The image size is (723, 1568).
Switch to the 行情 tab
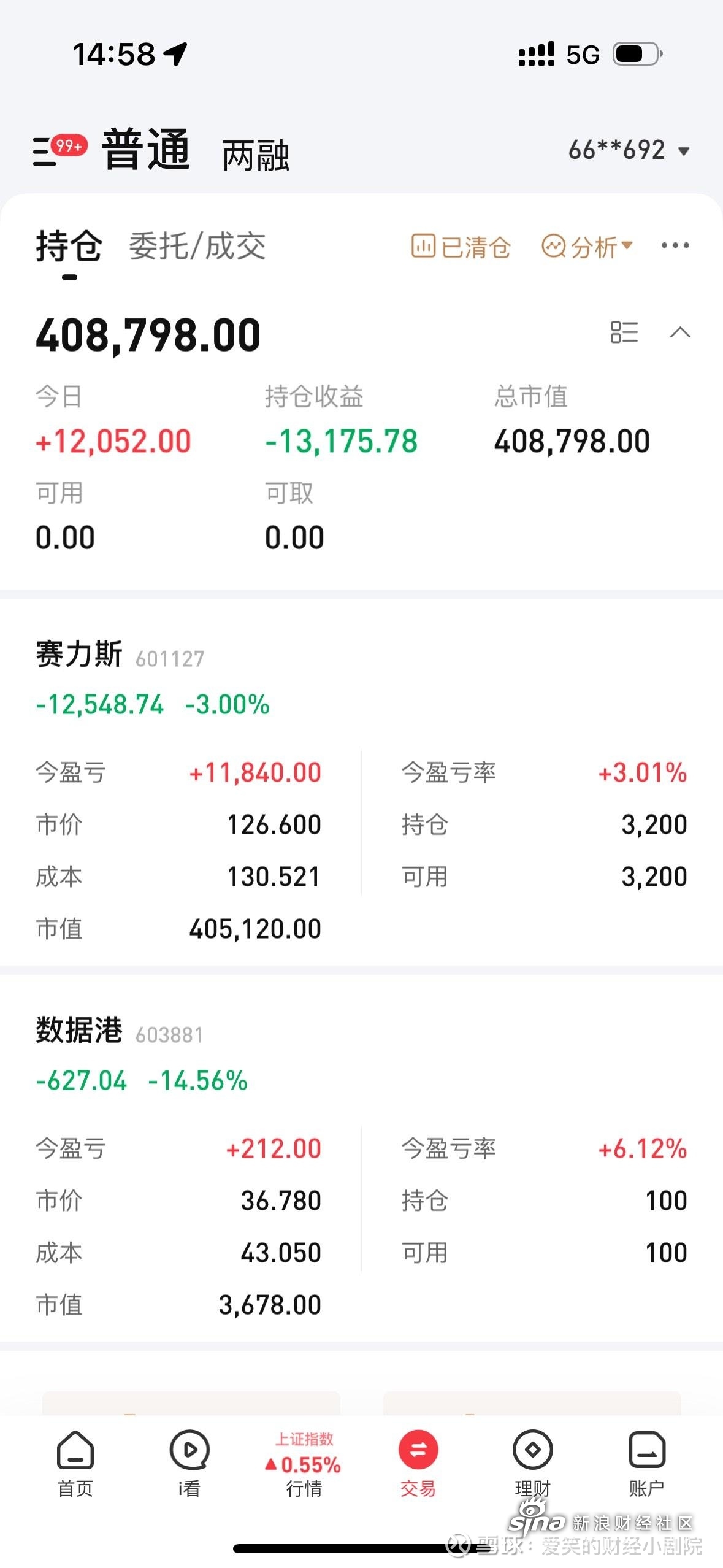click(304, 1464)
